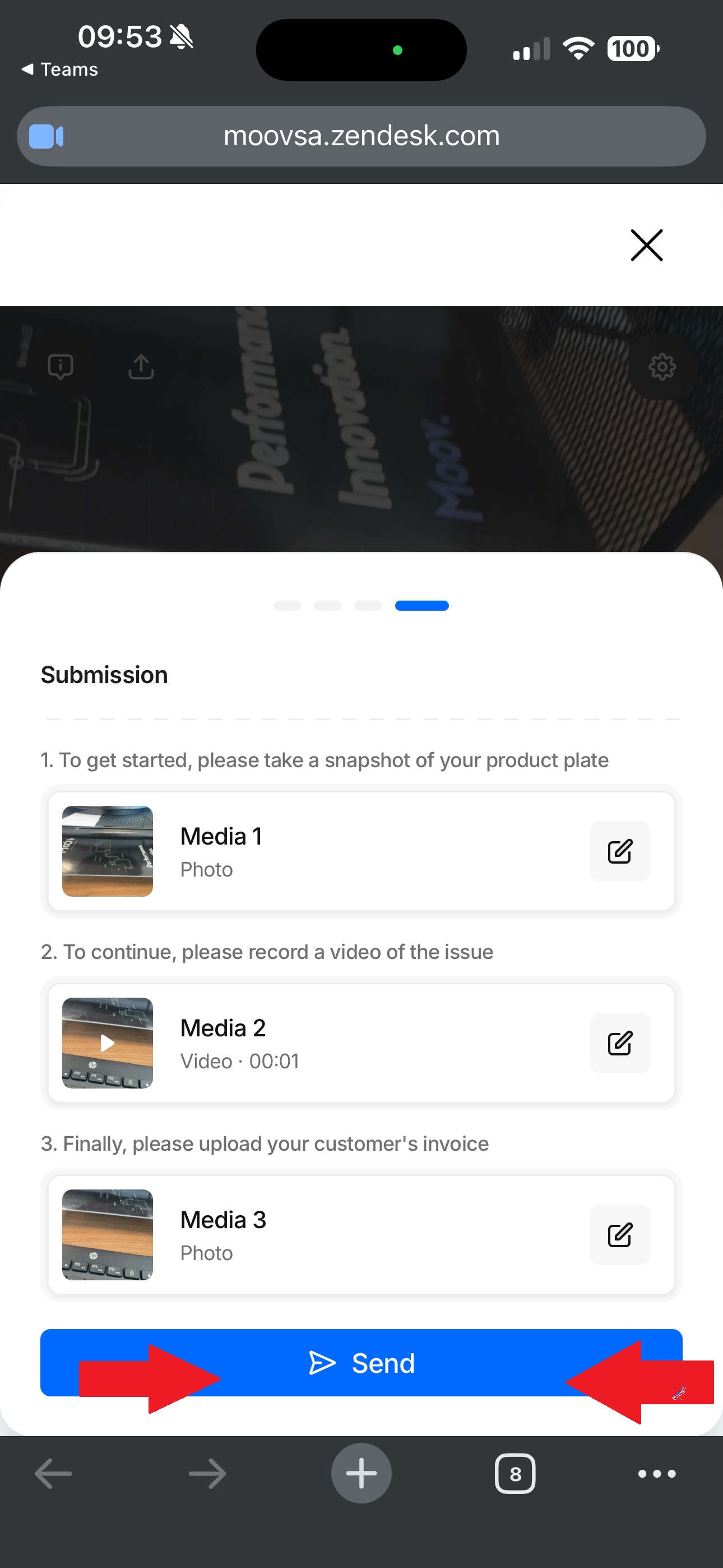Open Media 1 photo thumbnail
The image size is (723, 1568).
point(108,851)
